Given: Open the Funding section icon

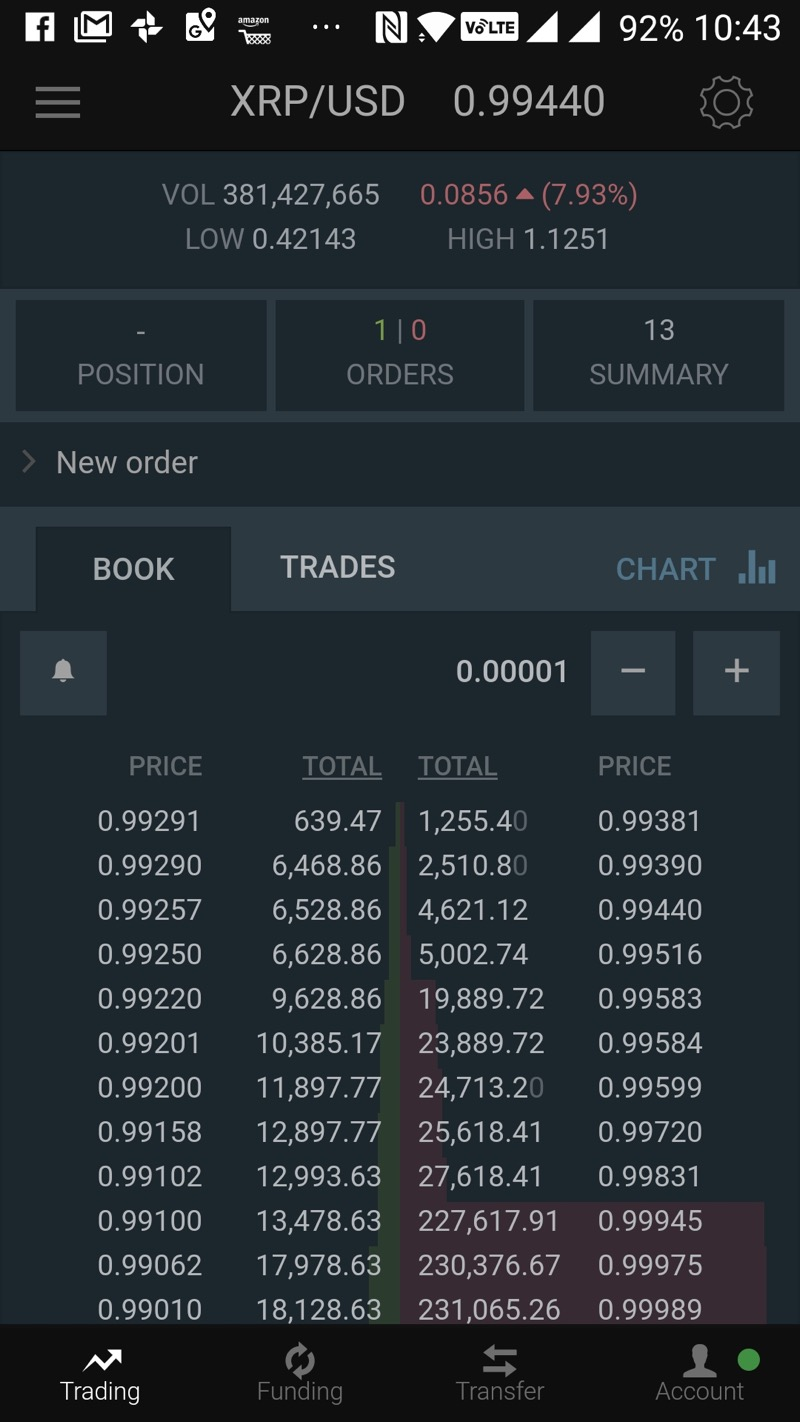Looking at the screenshot, I should (299, 1360).
